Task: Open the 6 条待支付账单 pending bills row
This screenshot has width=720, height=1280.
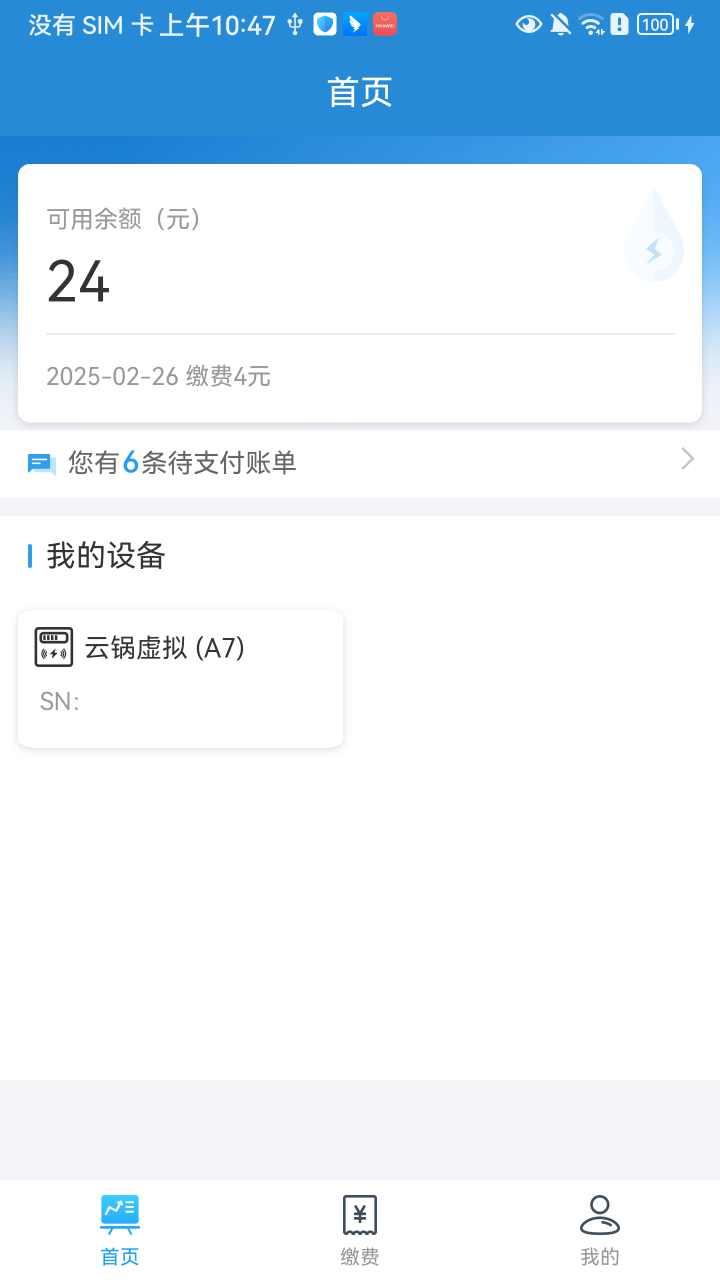Action: click(x=360, y=462)
